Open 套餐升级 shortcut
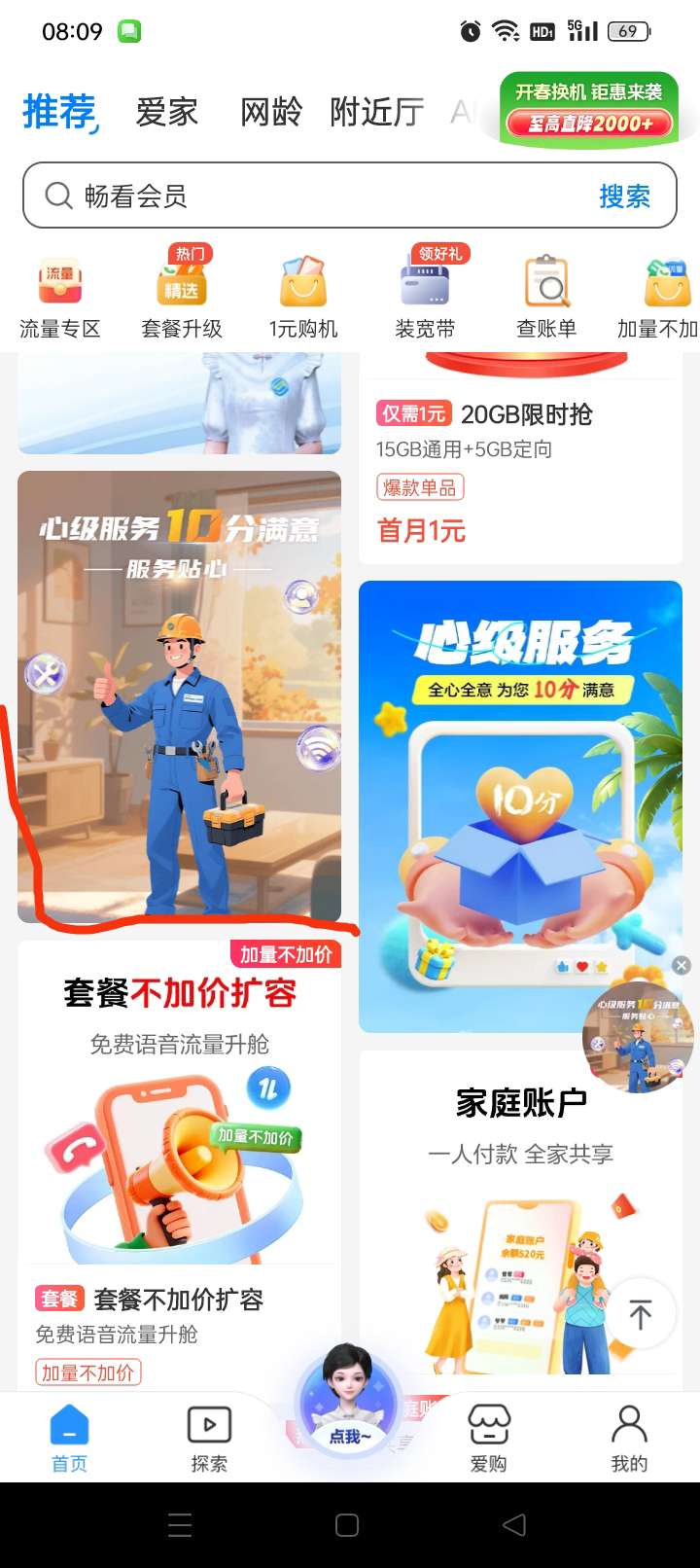The image size is (700, 1568). coord(182,297)
